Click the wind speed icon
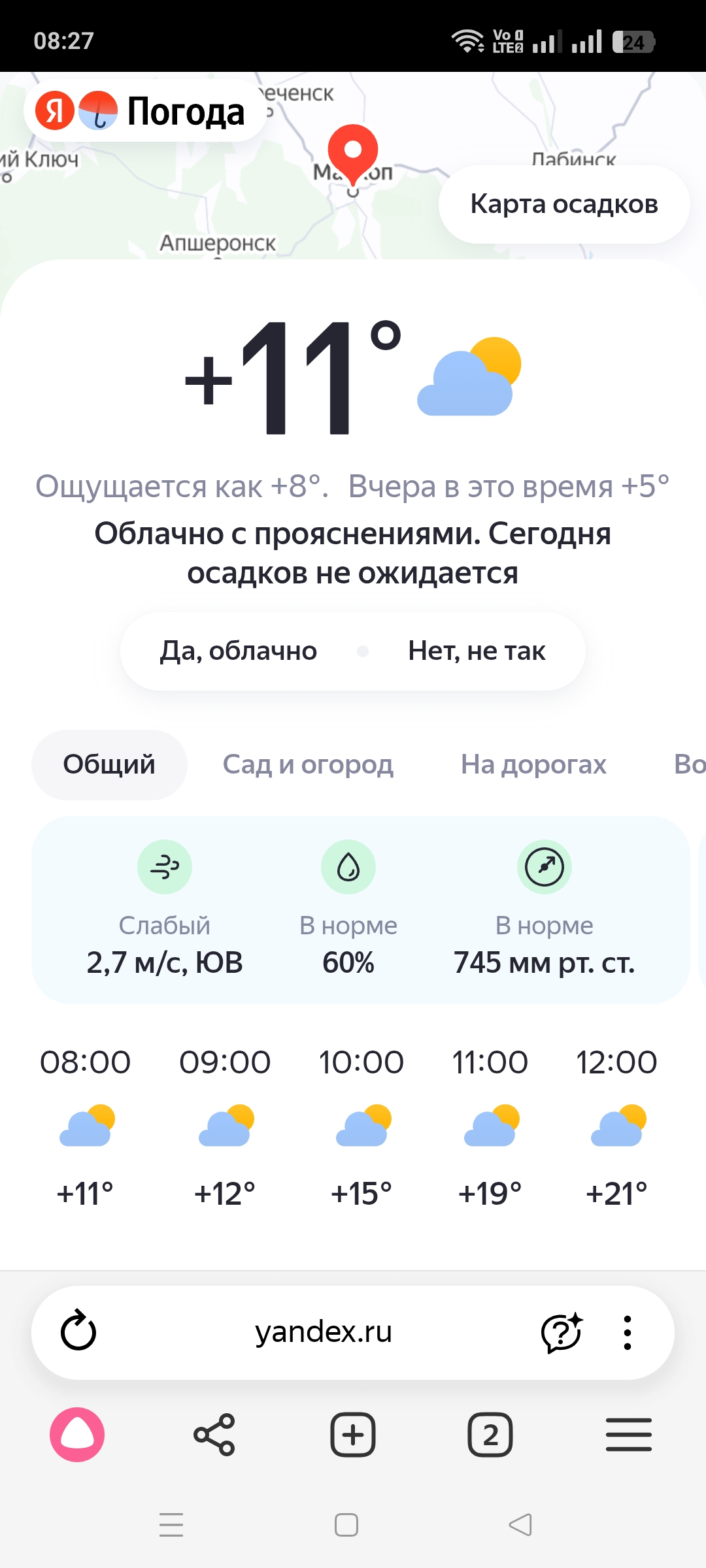Viewport: 706px width, 1568px height. pos(164,867)
